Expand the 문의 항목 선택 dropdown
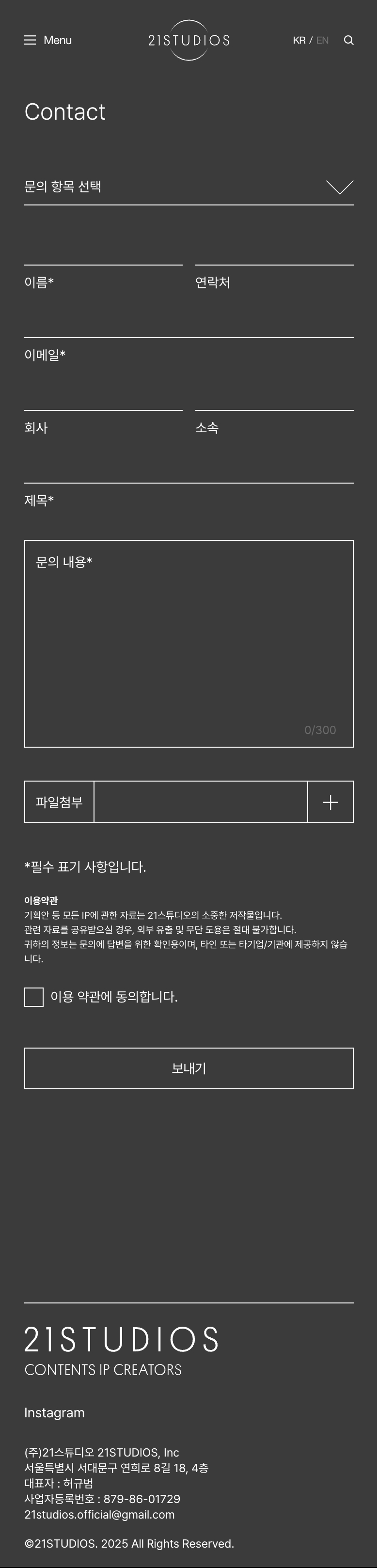The width and height of the screenshot is (377, 1568). [188, 187]
